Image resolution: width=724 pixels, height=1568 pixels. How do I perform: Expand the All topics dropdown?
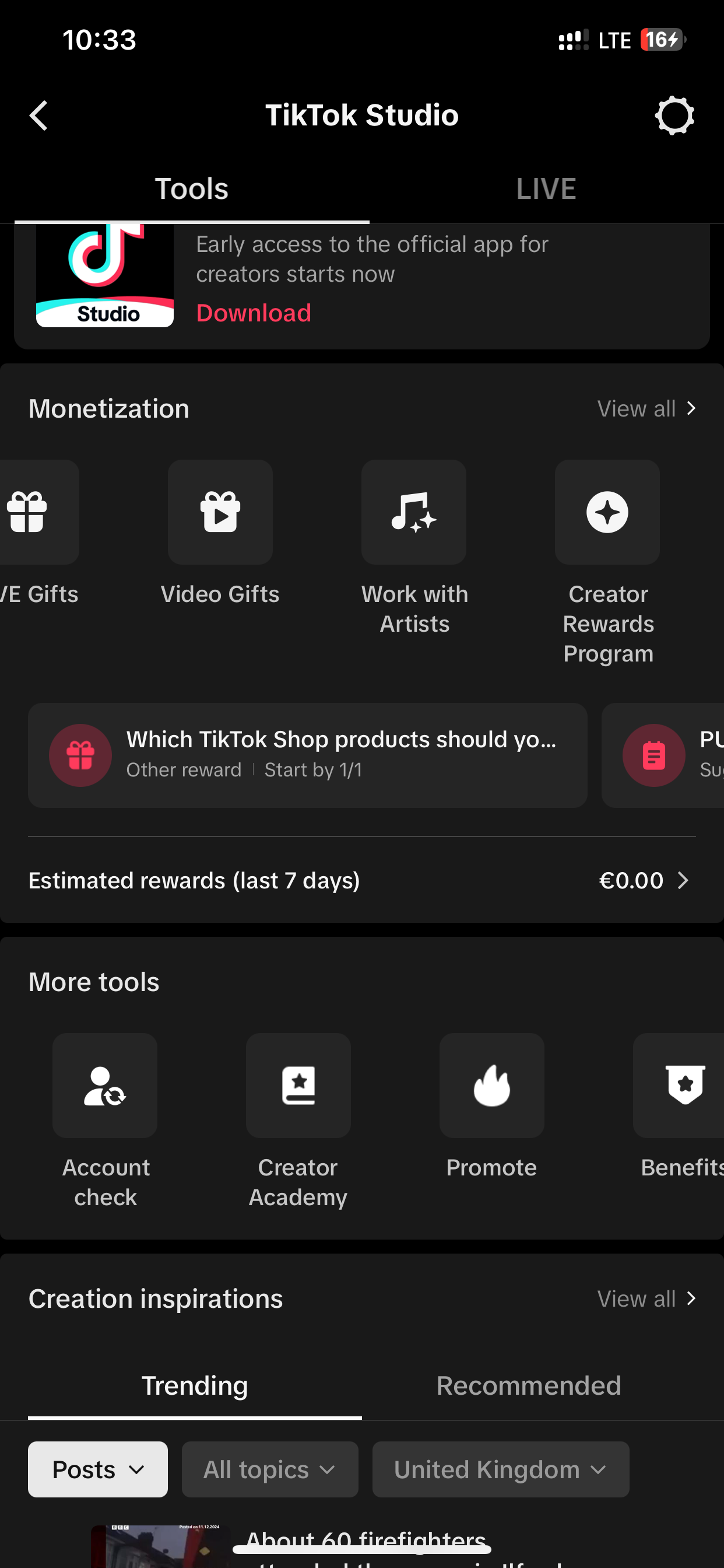click(x=269, y=1469)
